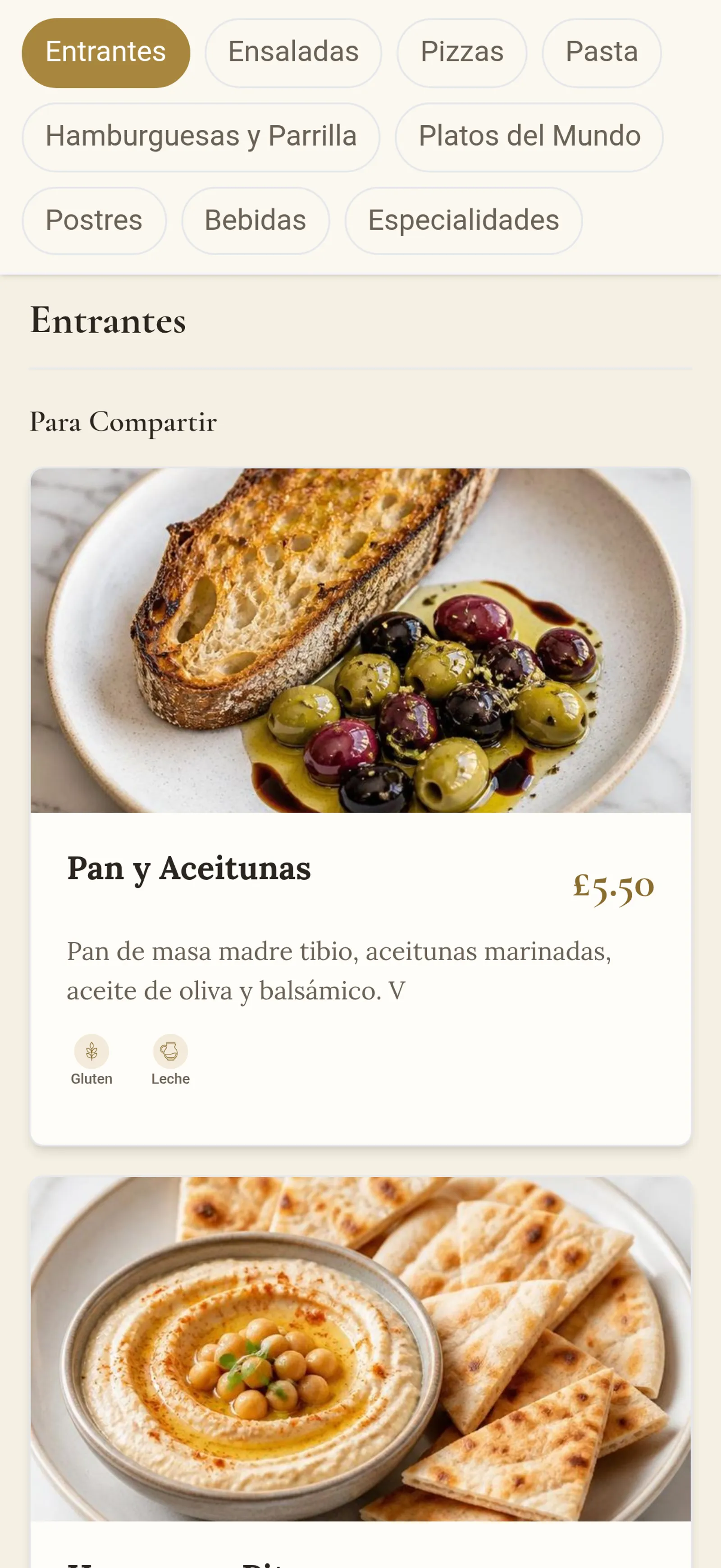
Task: Switch to Platos del Mundo
Action: (529, 137)
